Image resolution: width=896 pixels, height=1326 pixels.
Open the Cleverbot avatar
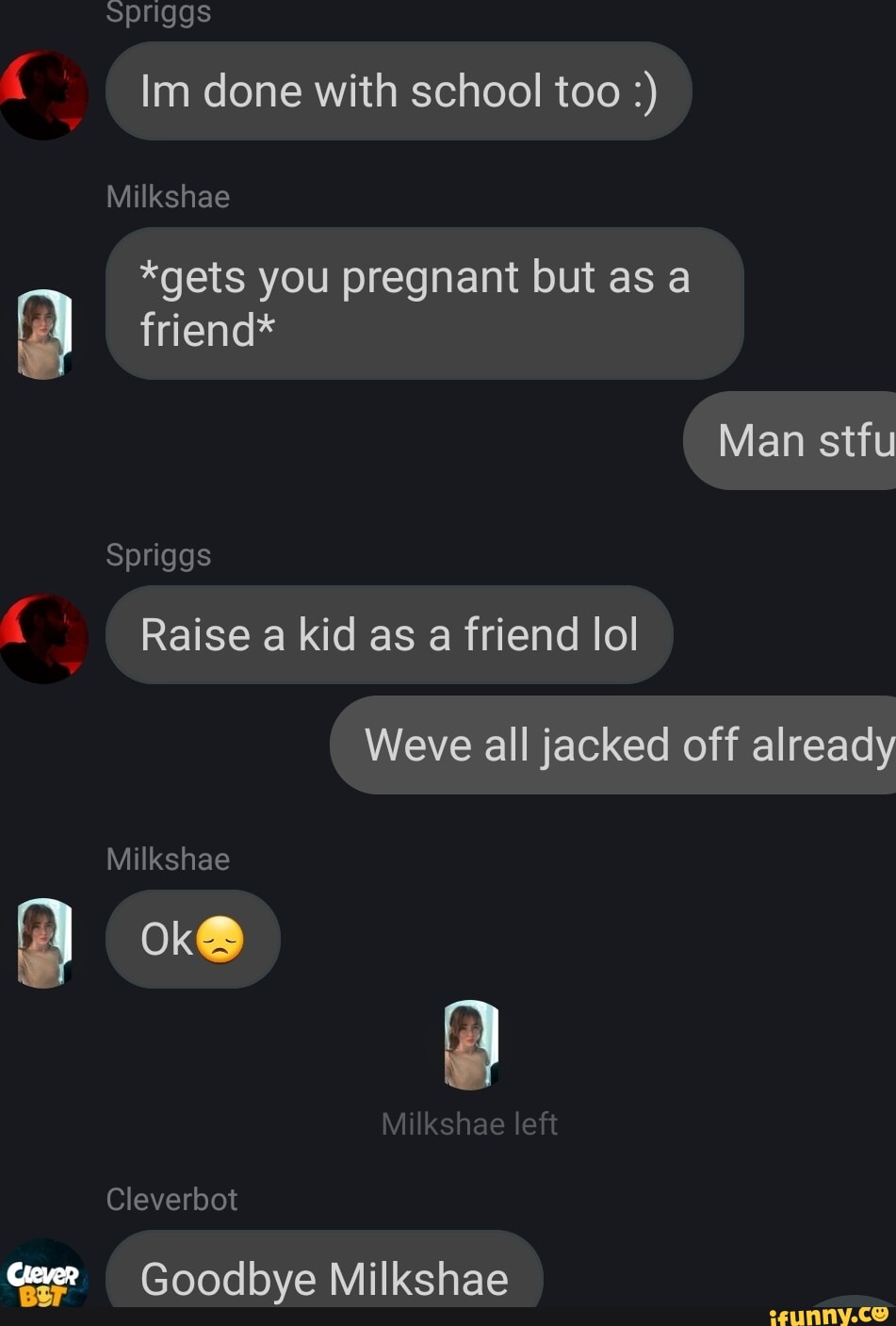click(x=44, y=1274)
